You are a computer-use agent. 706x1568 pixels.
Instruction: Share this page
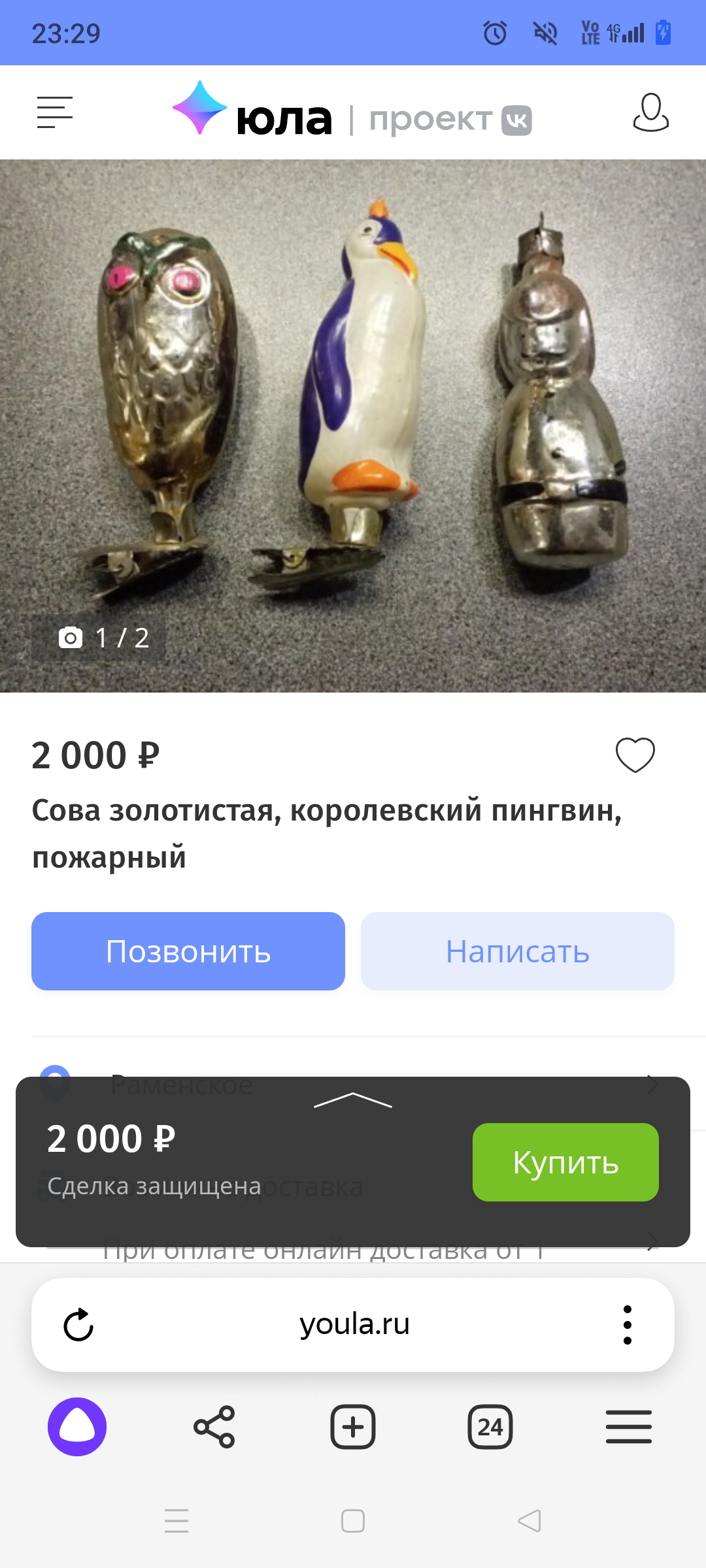pyautogui.click(x=214, y=1427)
